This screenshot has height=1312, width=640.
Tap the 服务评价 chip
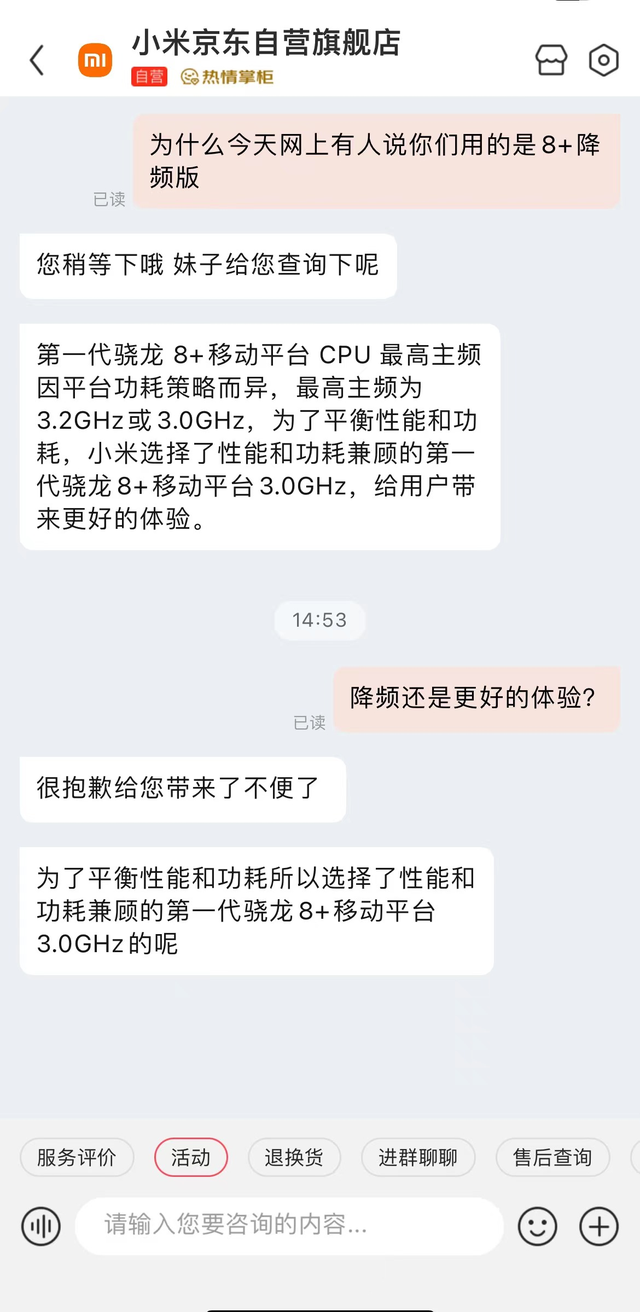coord(77,1157)
